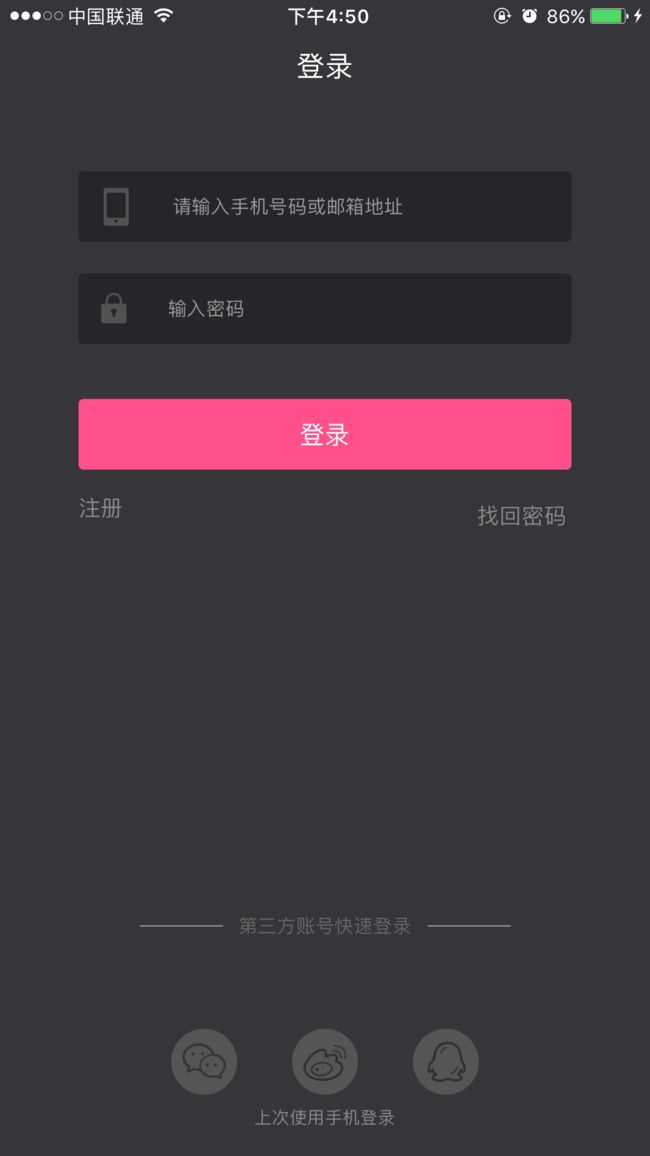Open 注册 to create an account
Viewport: 650px width, 1156px height.
click(x=100, y=508)
